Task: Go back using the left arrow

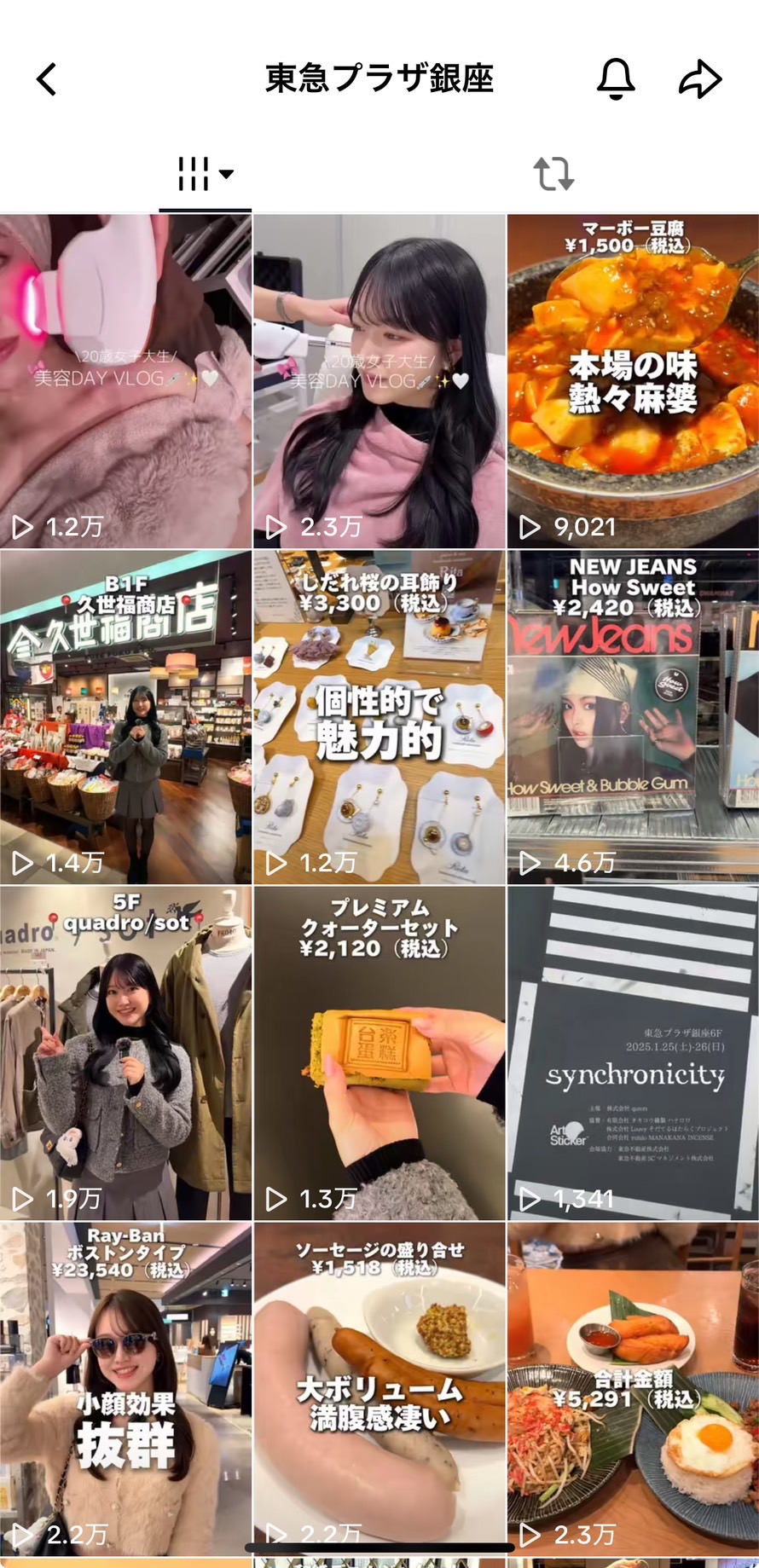Action: (x=47, y=79)
